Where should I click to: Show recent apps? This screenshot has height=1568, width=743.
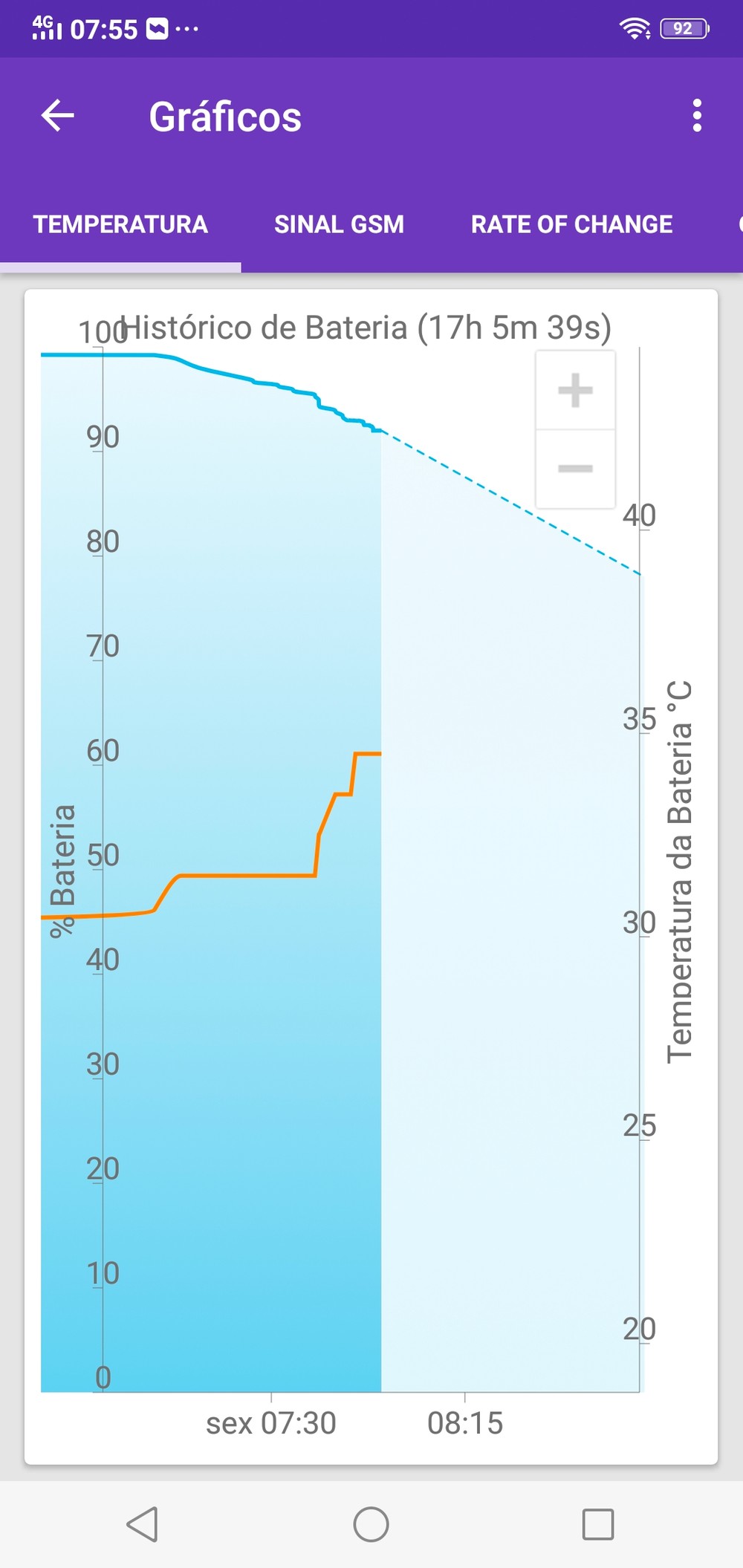(598, 1525)
